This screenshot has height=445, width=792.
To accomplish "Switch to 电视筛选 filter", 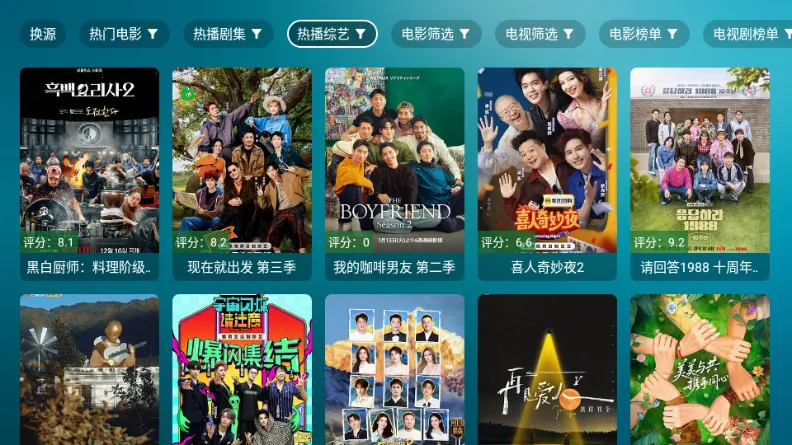I will pyautogui.click(x=540, y=34).
